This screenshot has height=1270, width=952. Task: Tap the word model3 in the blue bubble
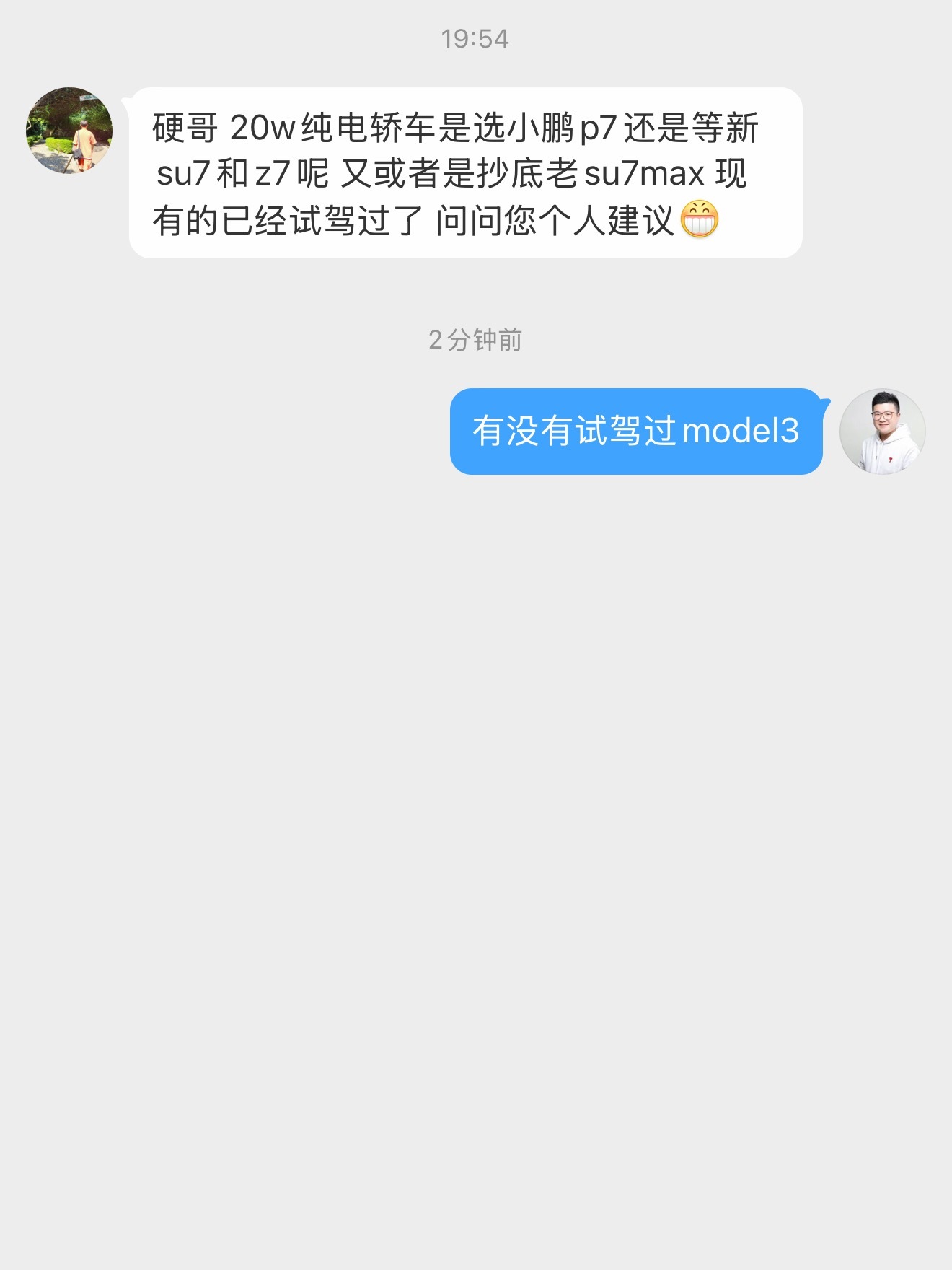[741, 432]
